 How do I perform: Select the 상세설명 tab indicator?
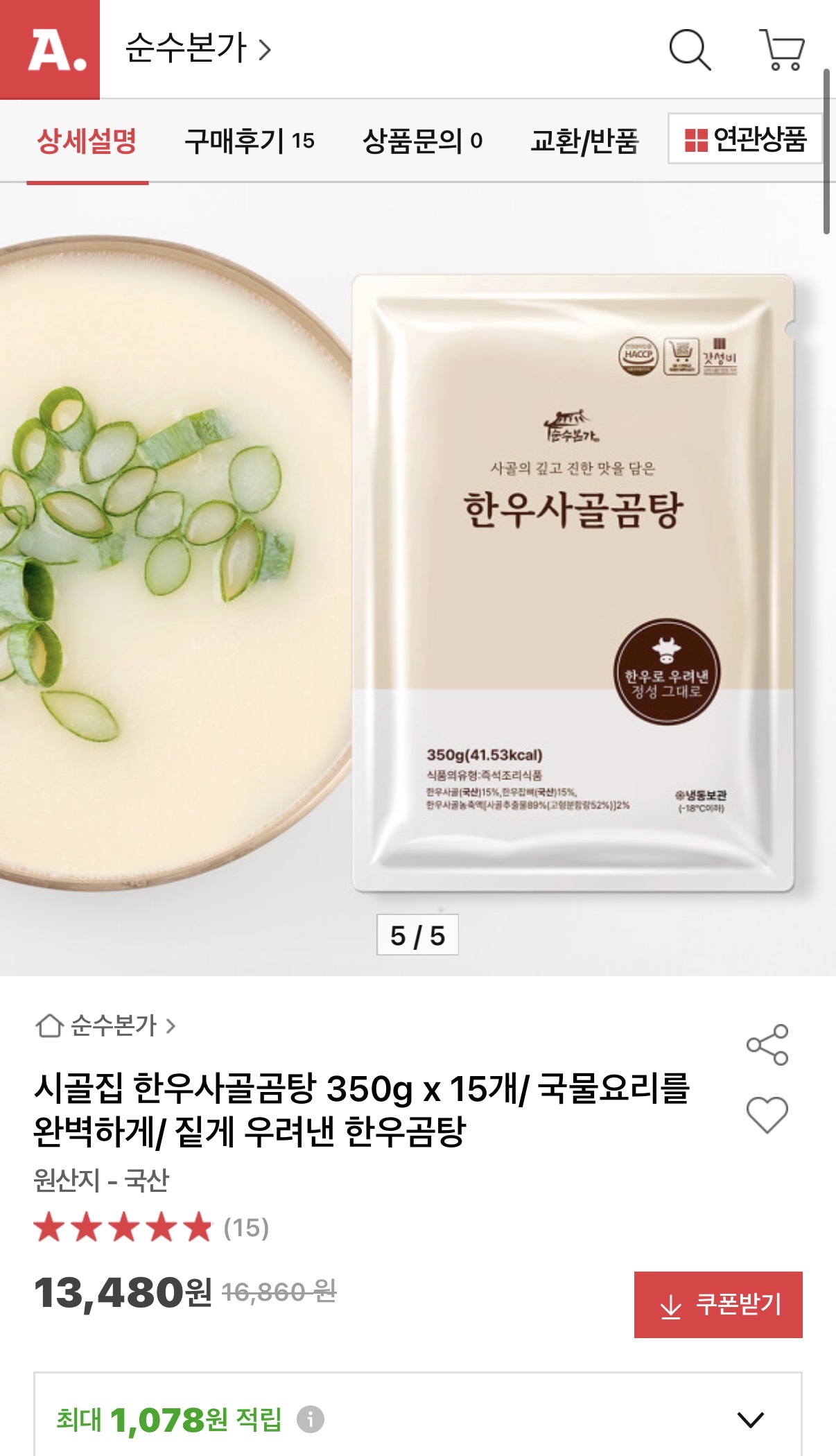87,140
